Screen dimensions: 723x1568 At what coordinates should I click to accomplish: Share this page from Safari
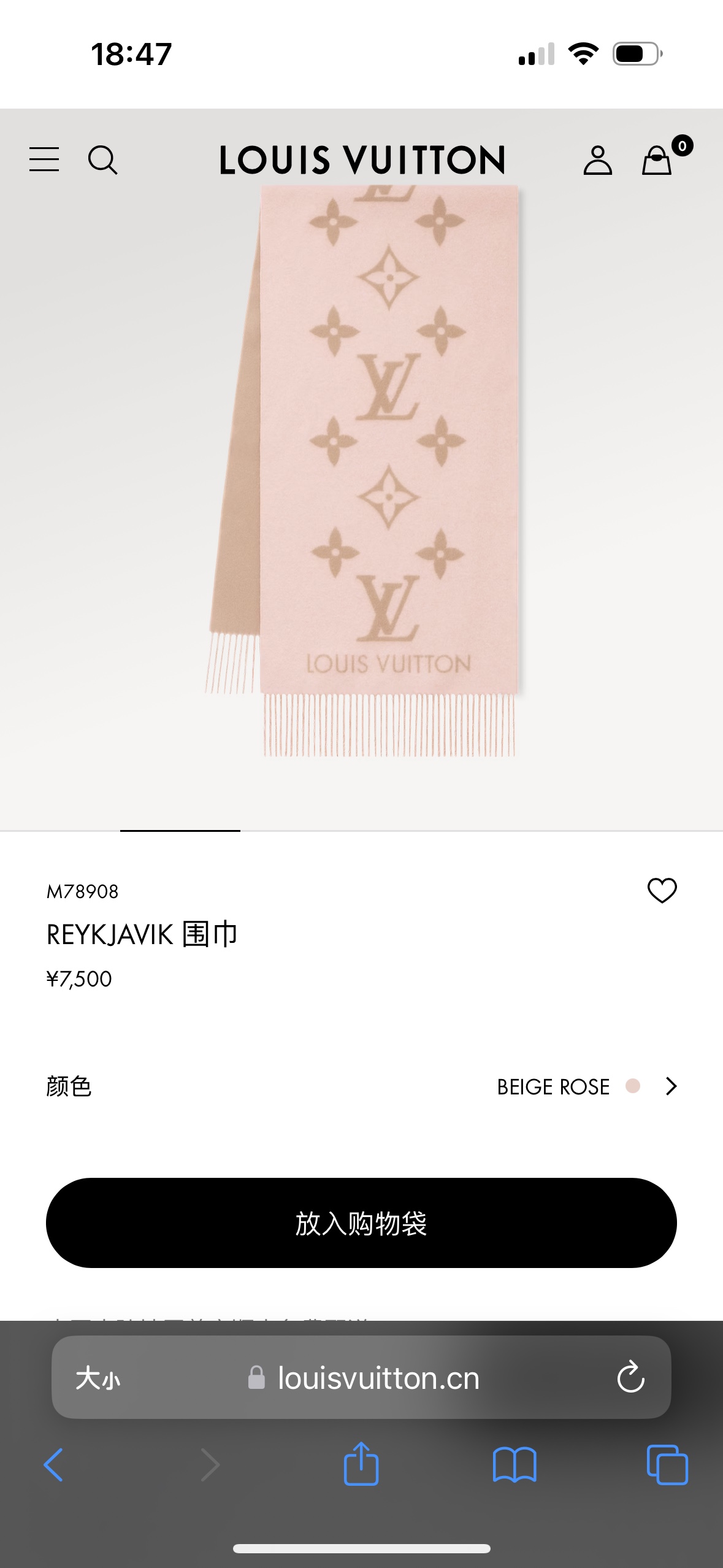pyautogui.click(x=361, y=1464)
